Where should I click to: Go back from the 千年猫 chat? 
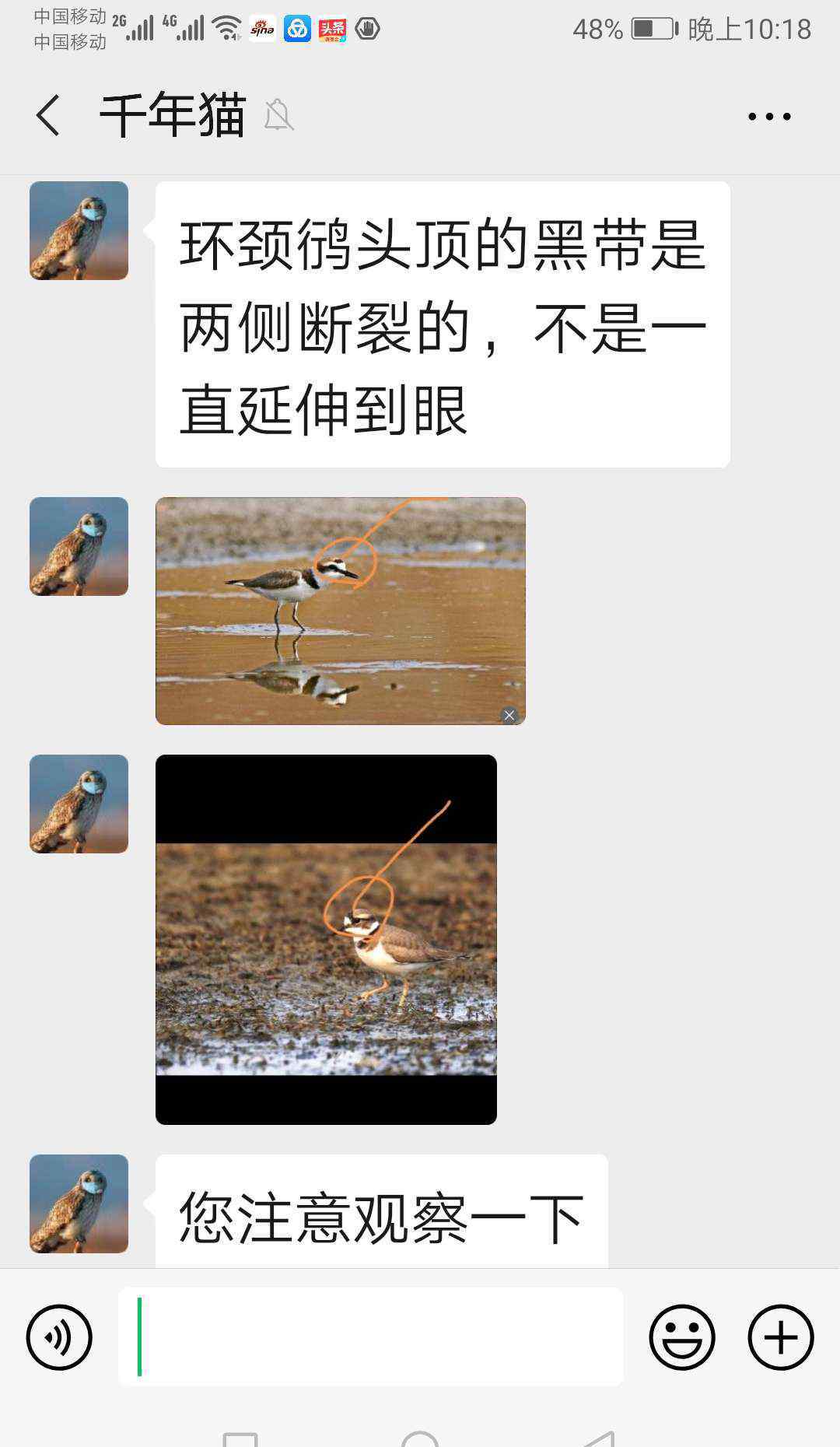pyautogui.click(x=48, y=116)
